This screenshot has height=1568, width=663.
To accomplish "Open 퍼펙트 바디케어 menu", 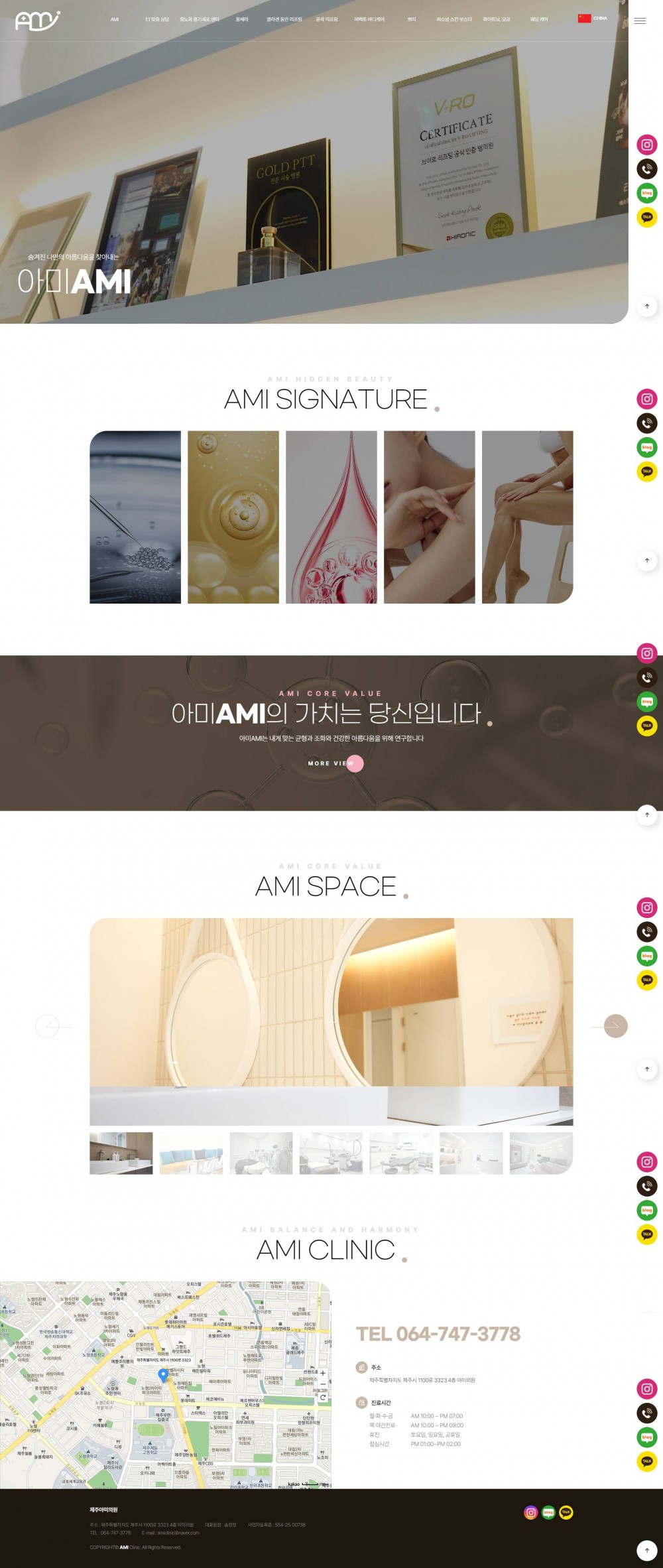I will point(369,19).
